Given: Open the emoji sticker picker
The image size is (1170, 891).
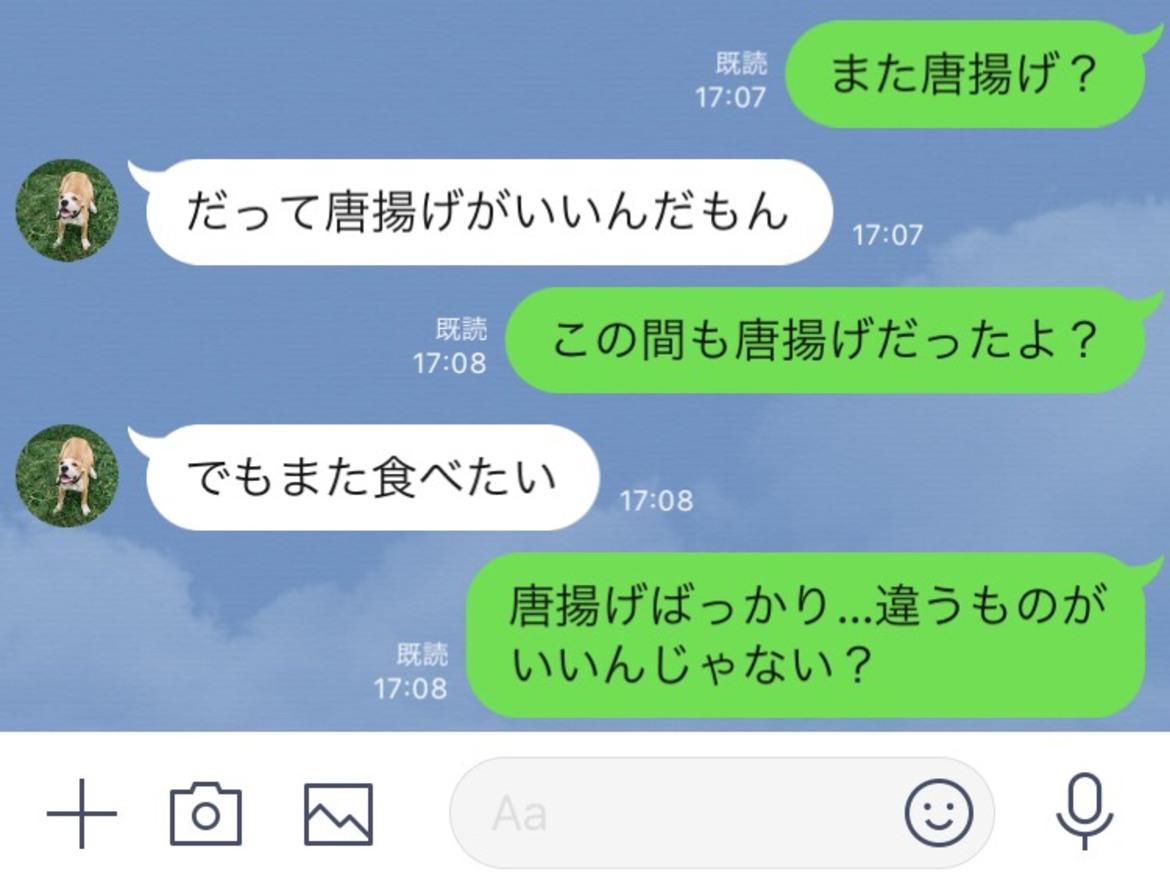Looking at the screenshot, I should tap(938, 813).
